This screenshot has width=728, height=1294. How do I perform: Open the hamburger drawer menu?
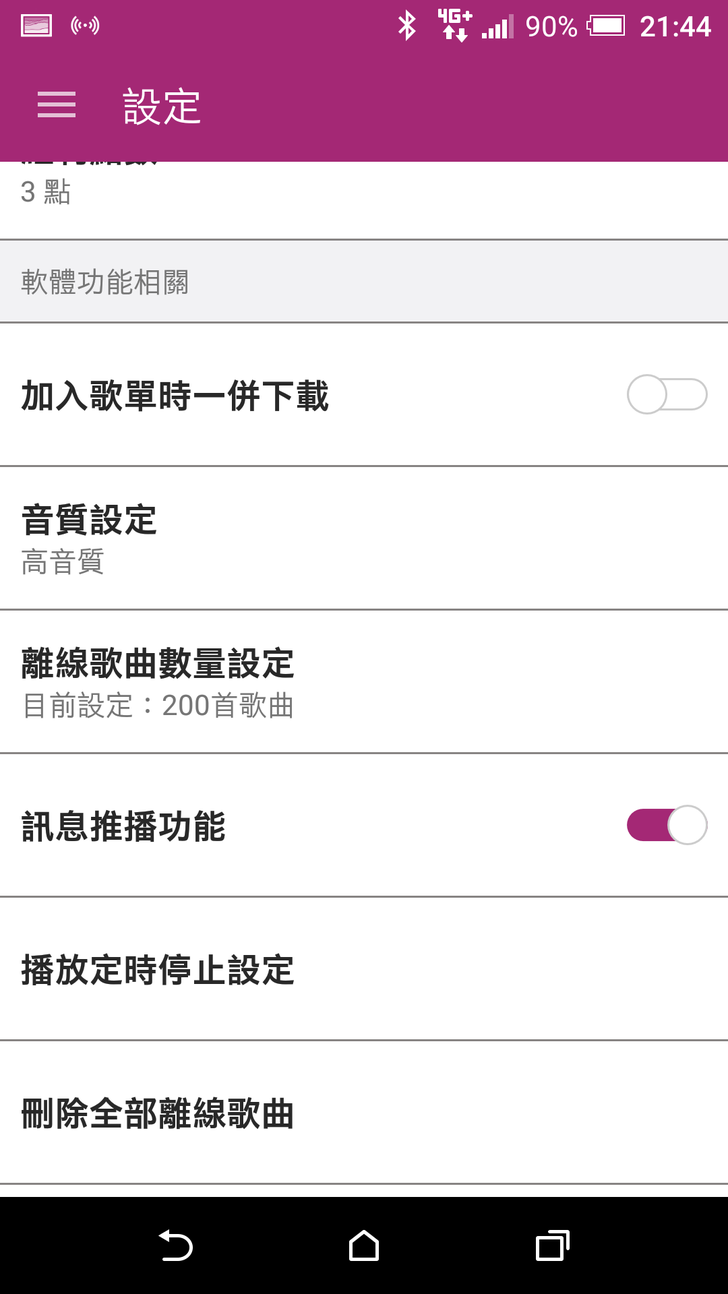pos(57,105)
